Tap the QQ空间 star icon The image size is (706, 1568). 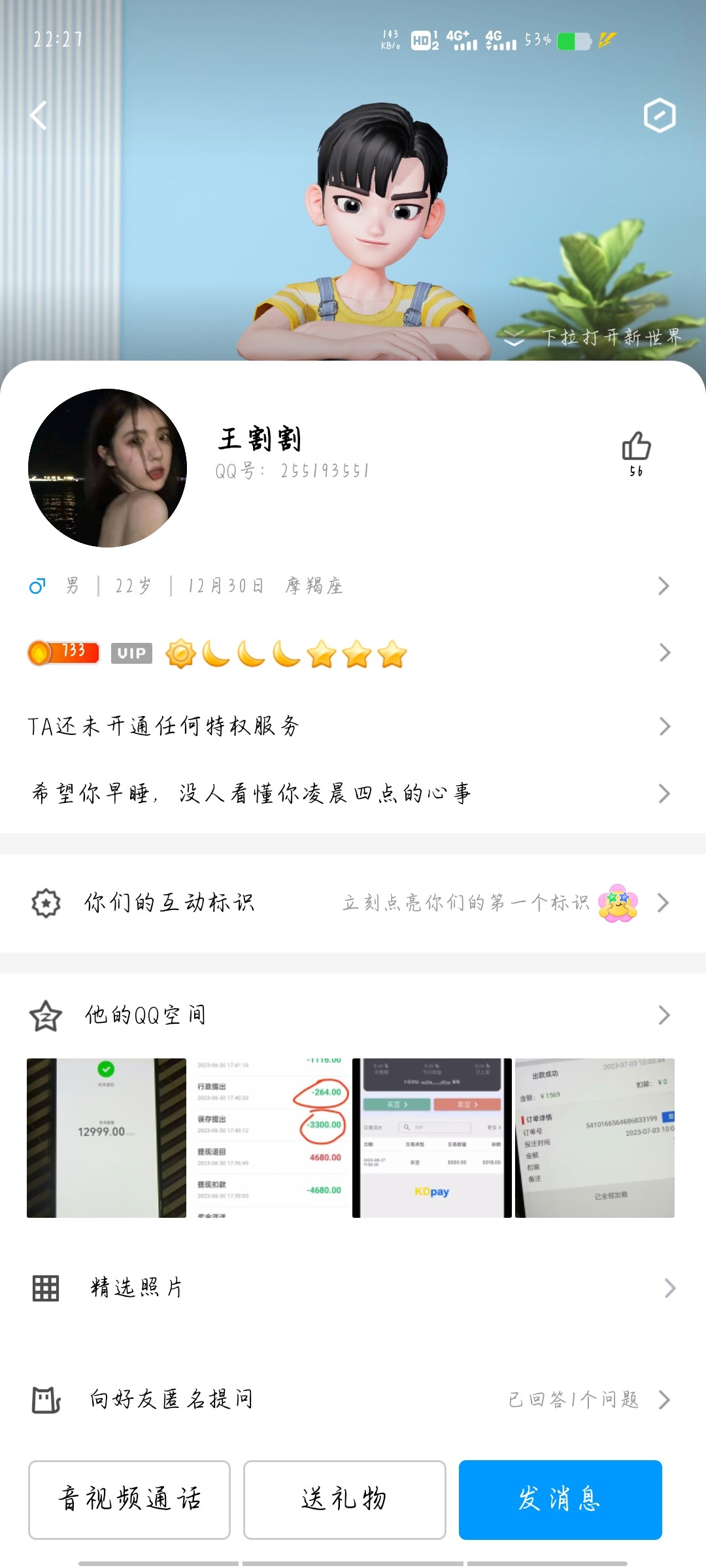(45, 1016)
